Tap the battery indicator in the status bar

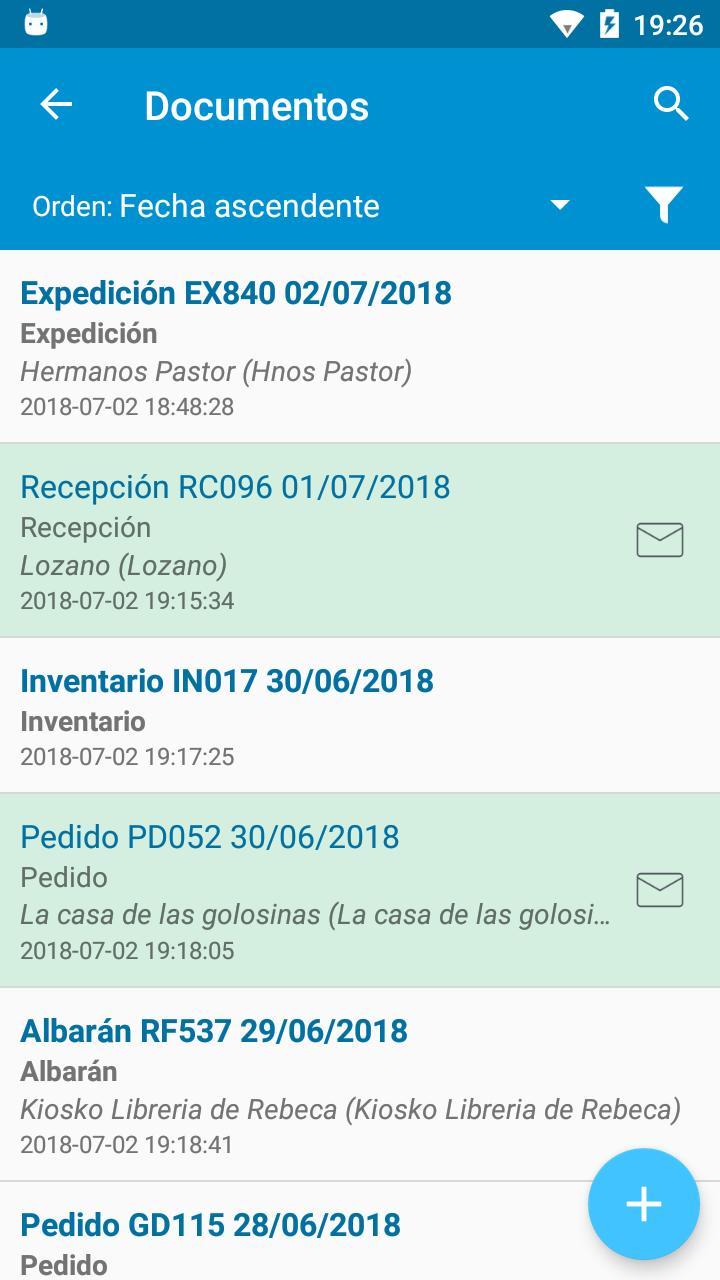pyautogui.click(x=608, y=27)
